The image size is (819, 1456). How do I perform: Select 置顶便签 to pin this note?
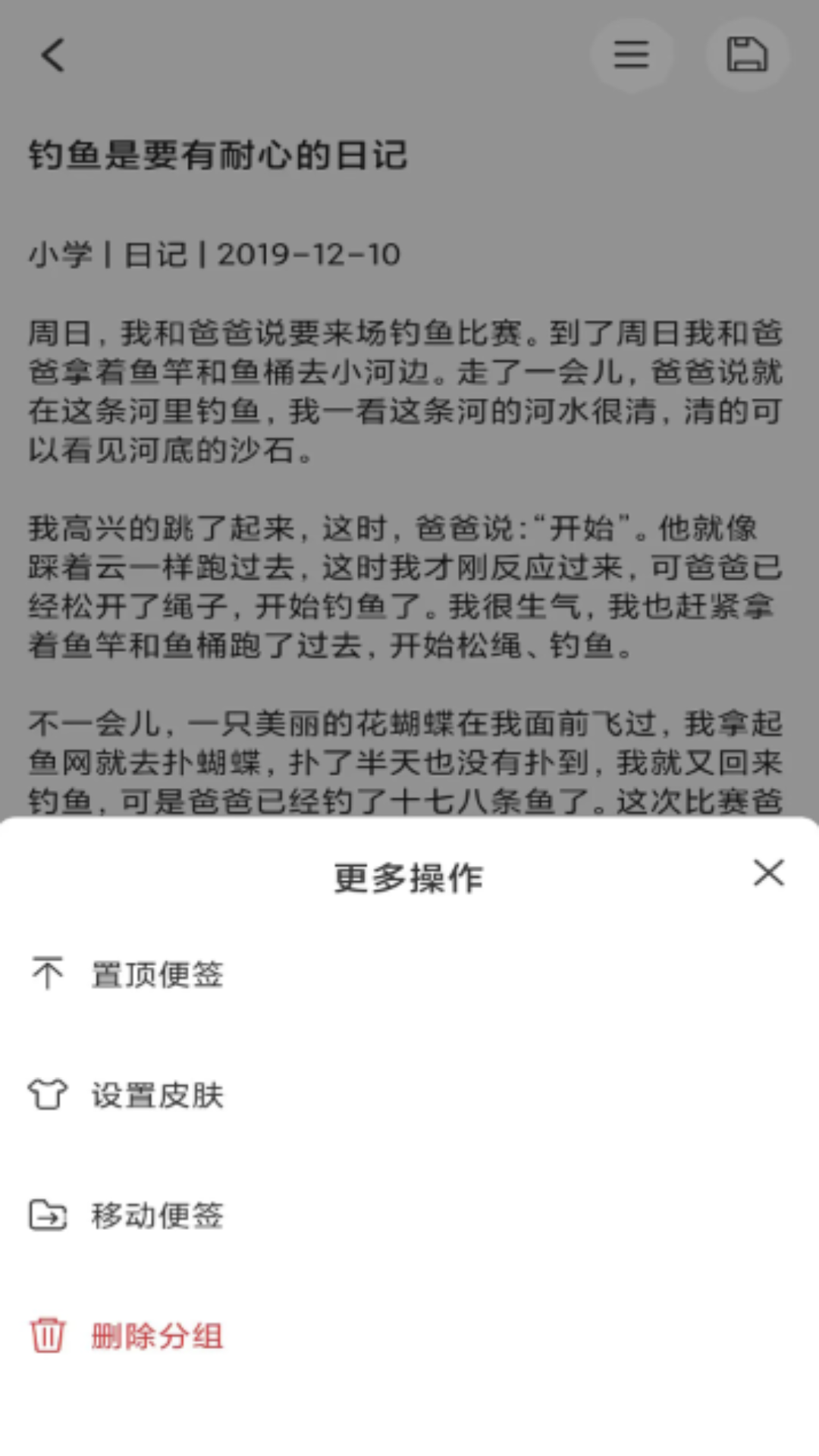tap(156, 974)
